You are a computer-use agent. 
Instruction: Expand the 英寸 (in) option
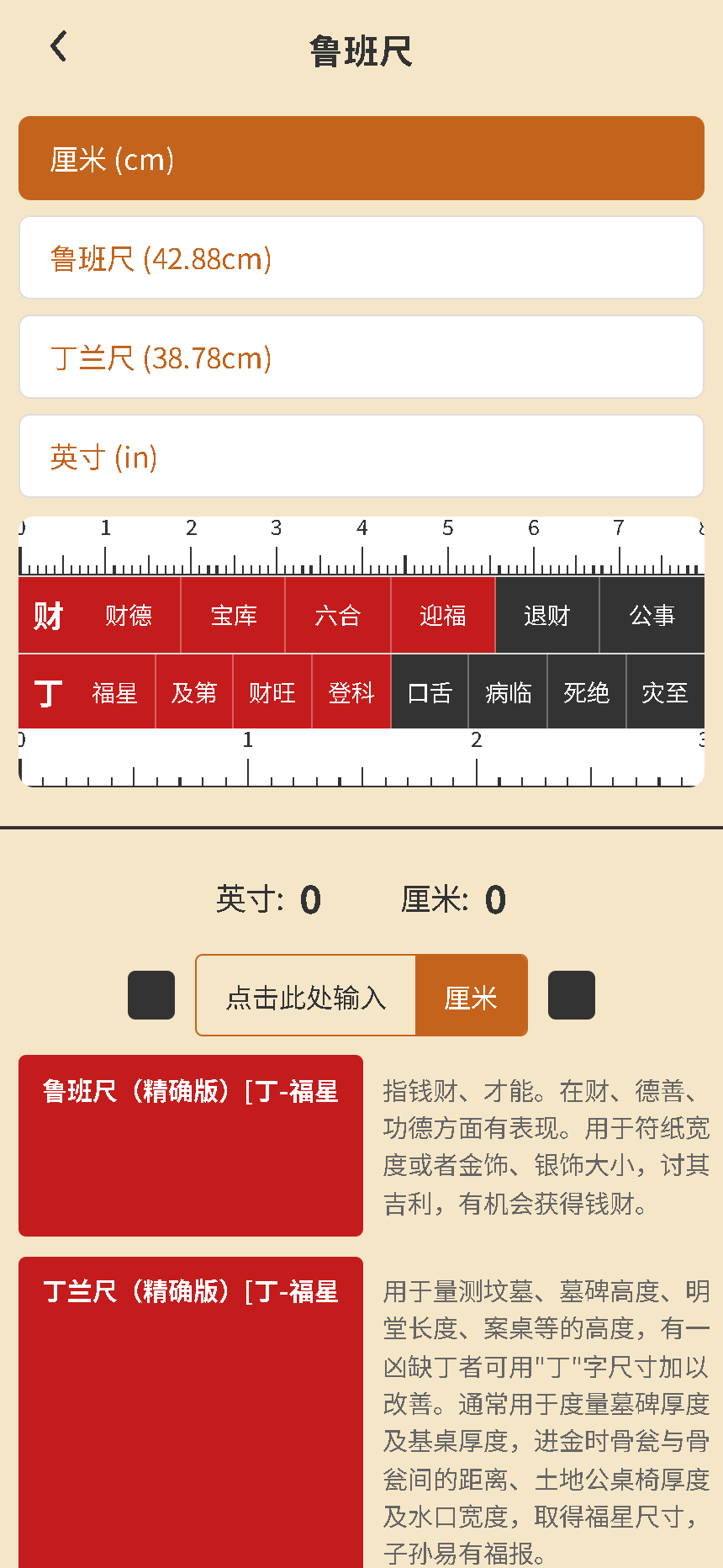[x=361, y=456]
